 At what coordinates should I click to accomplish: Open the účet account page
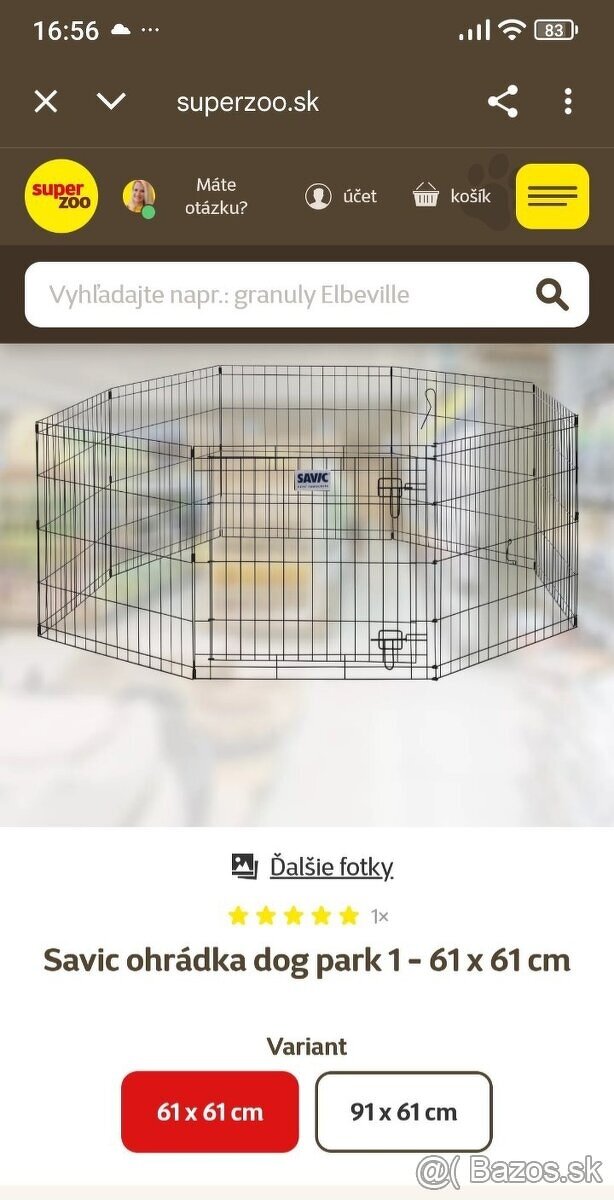point(341,196)
